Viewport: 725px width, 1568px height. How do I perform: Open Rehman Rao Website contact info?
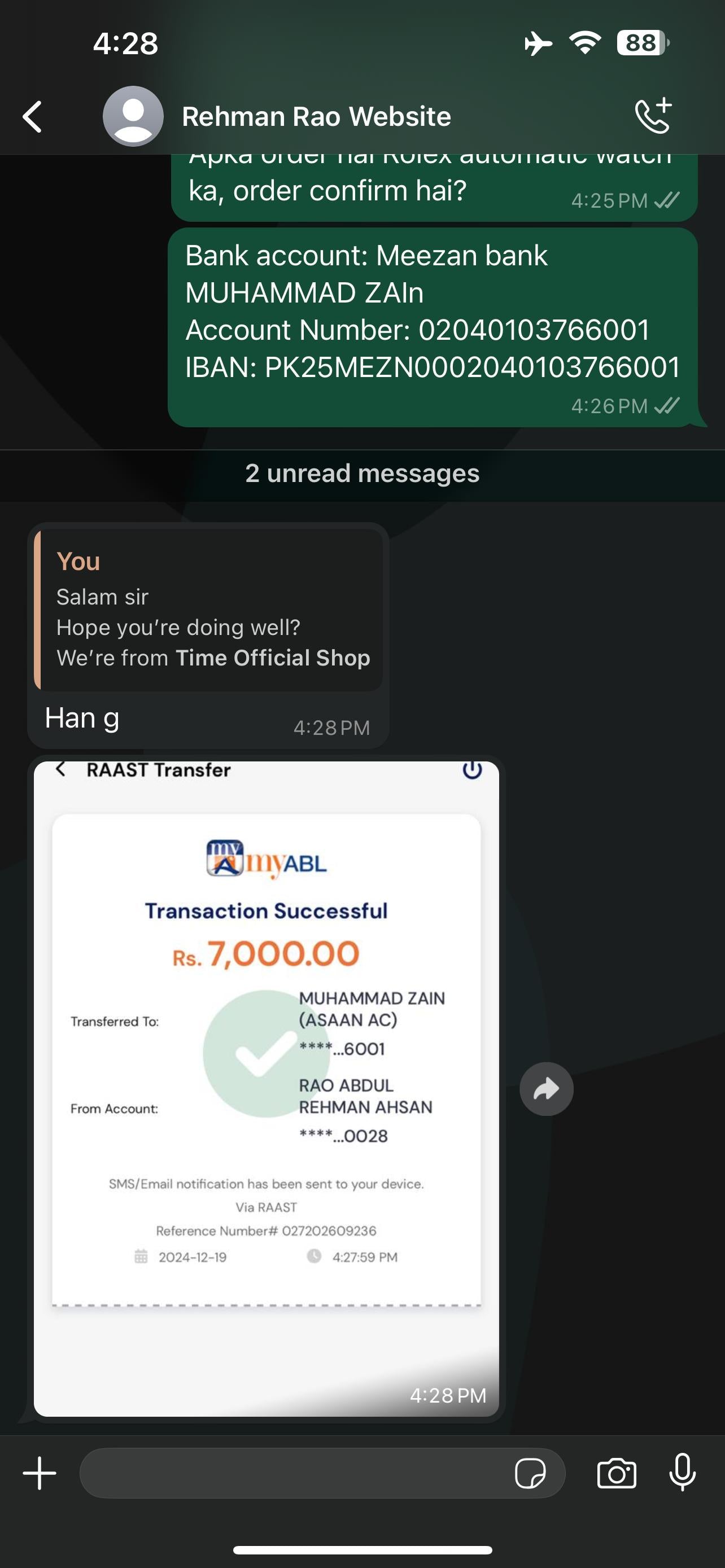pos(315,116)
